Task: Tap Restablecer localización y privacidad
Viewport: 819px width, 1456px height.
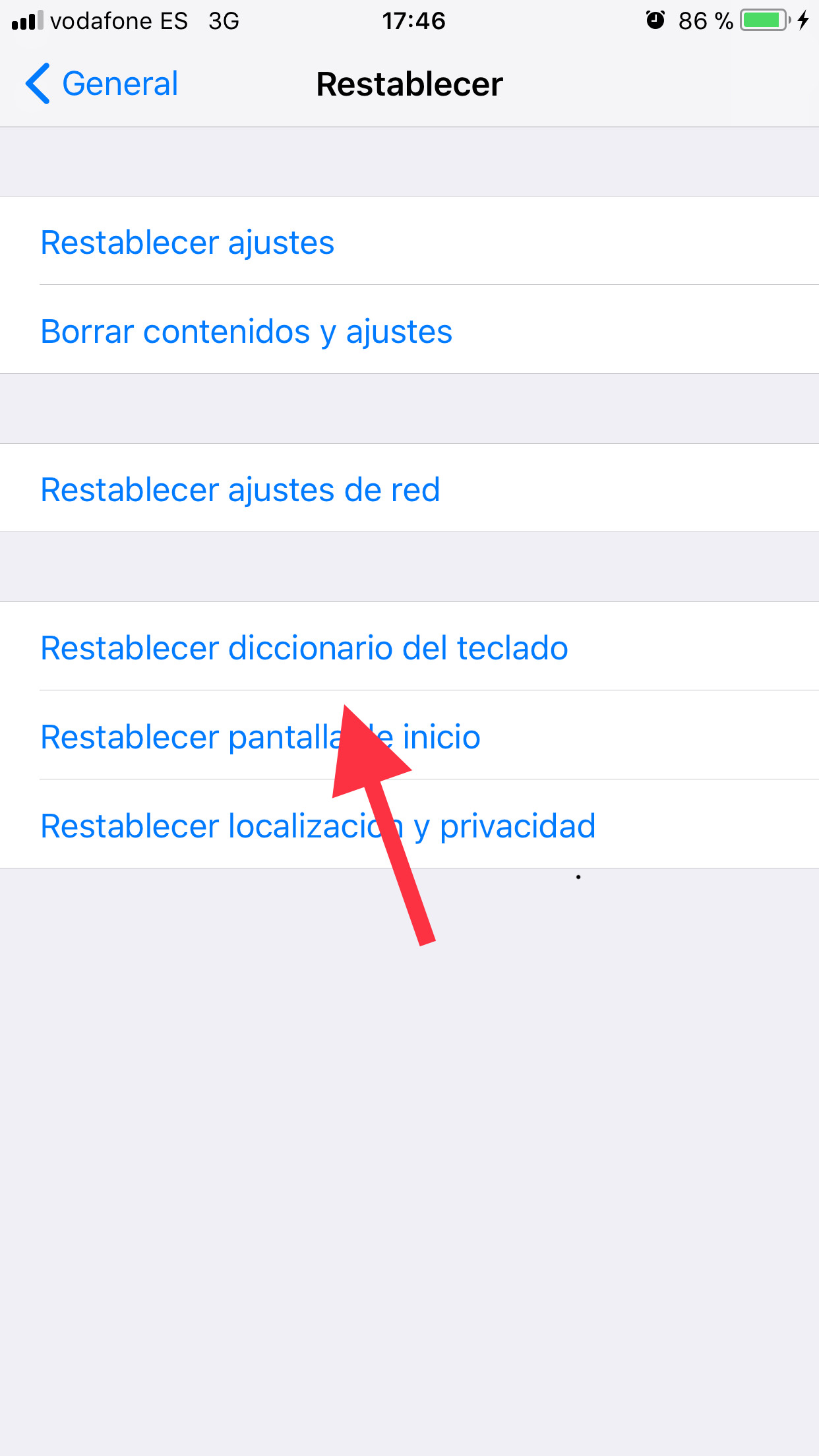Action: click(318, 826)
